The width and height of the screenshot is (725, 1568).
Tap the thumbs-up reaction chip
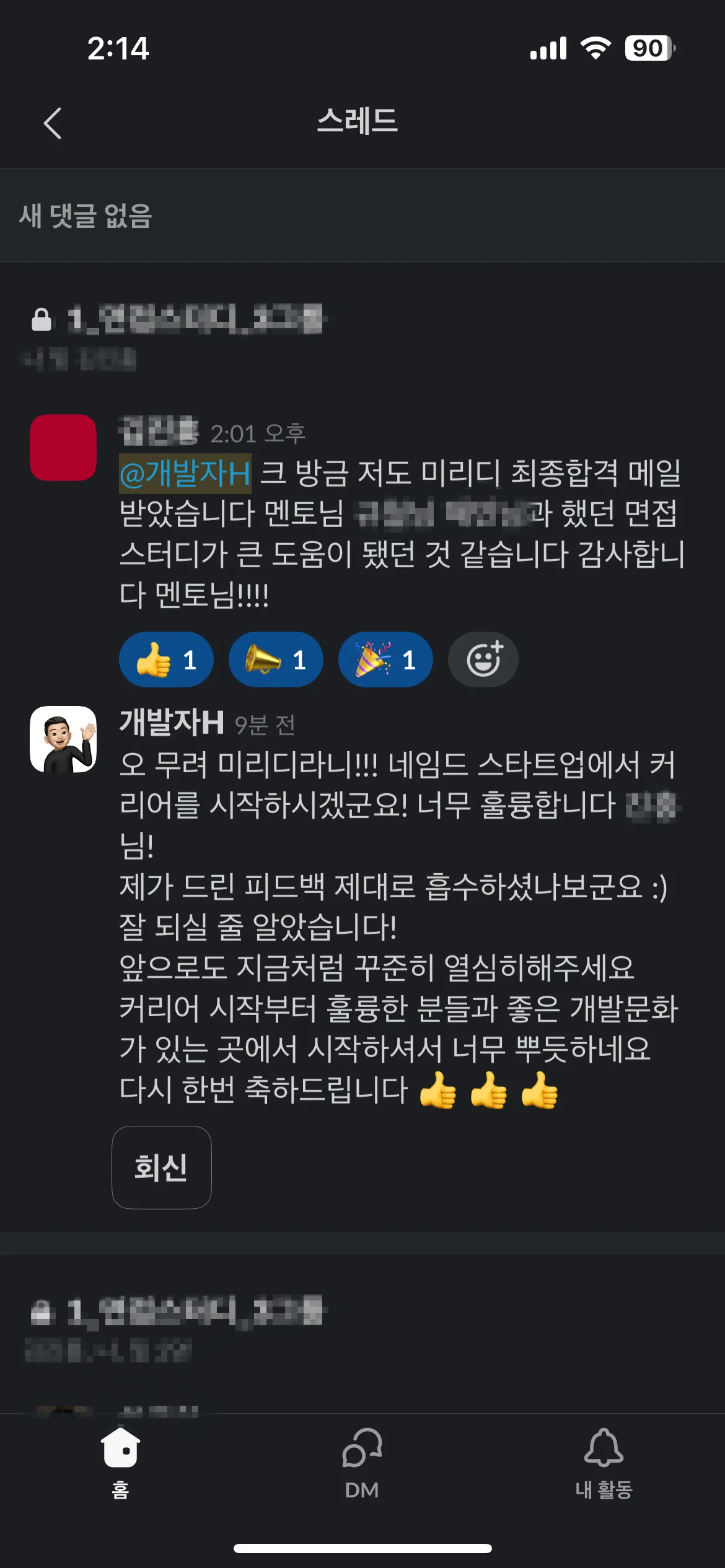click(166, 660)
